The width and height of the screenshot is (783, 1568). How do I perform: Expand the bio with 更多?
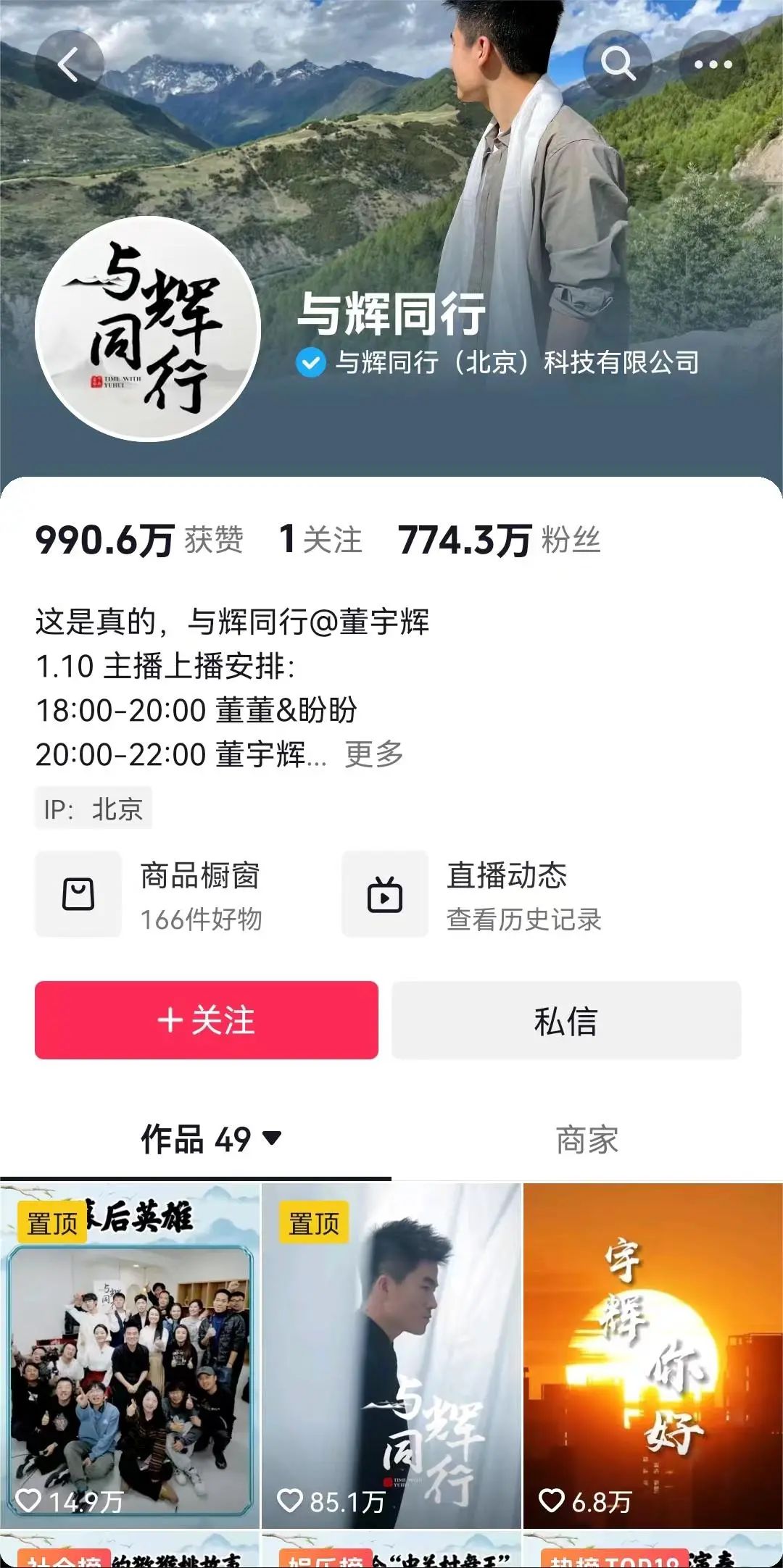click(374, 754)
